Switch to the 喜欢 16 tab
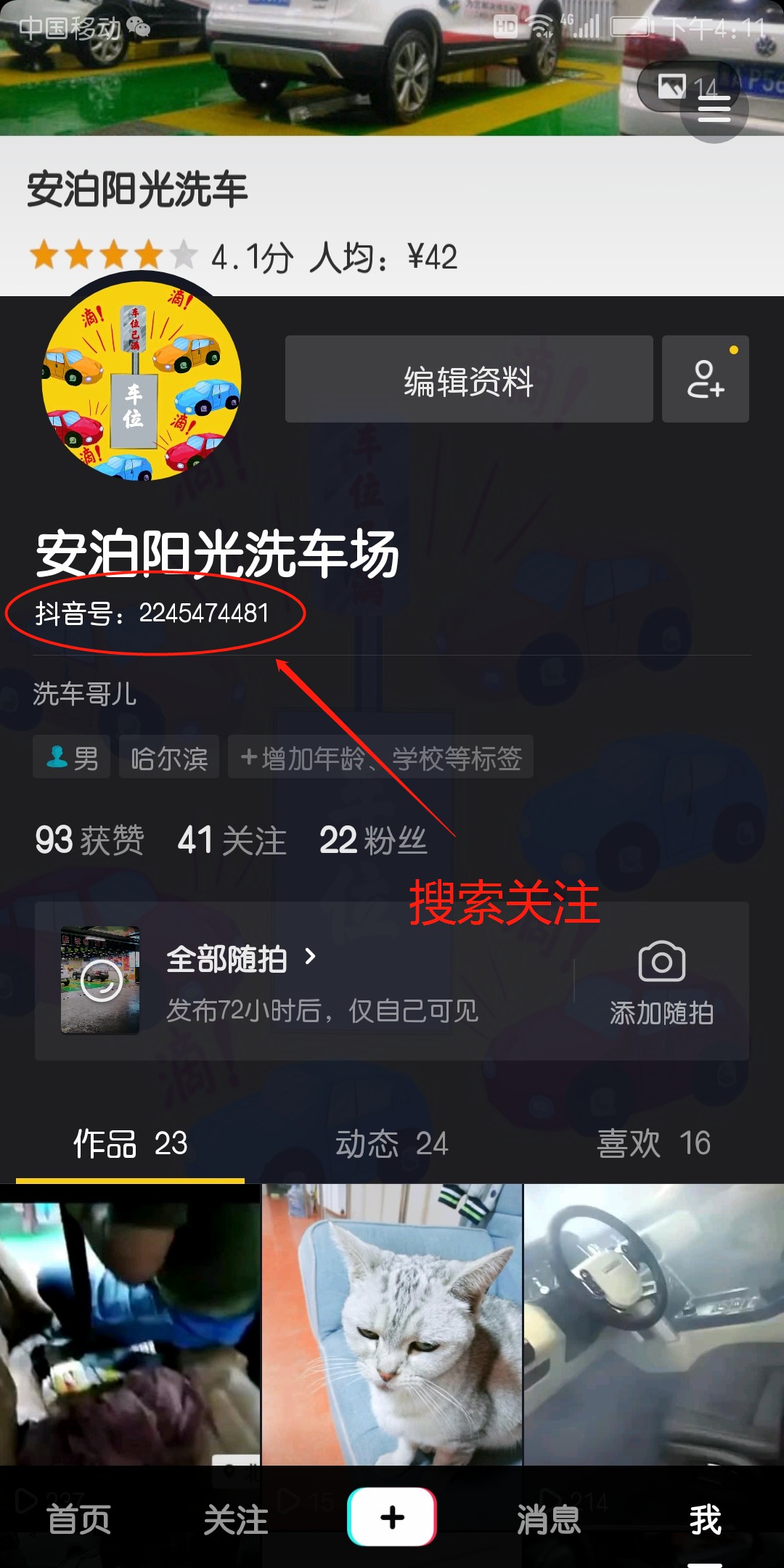 653,1144
